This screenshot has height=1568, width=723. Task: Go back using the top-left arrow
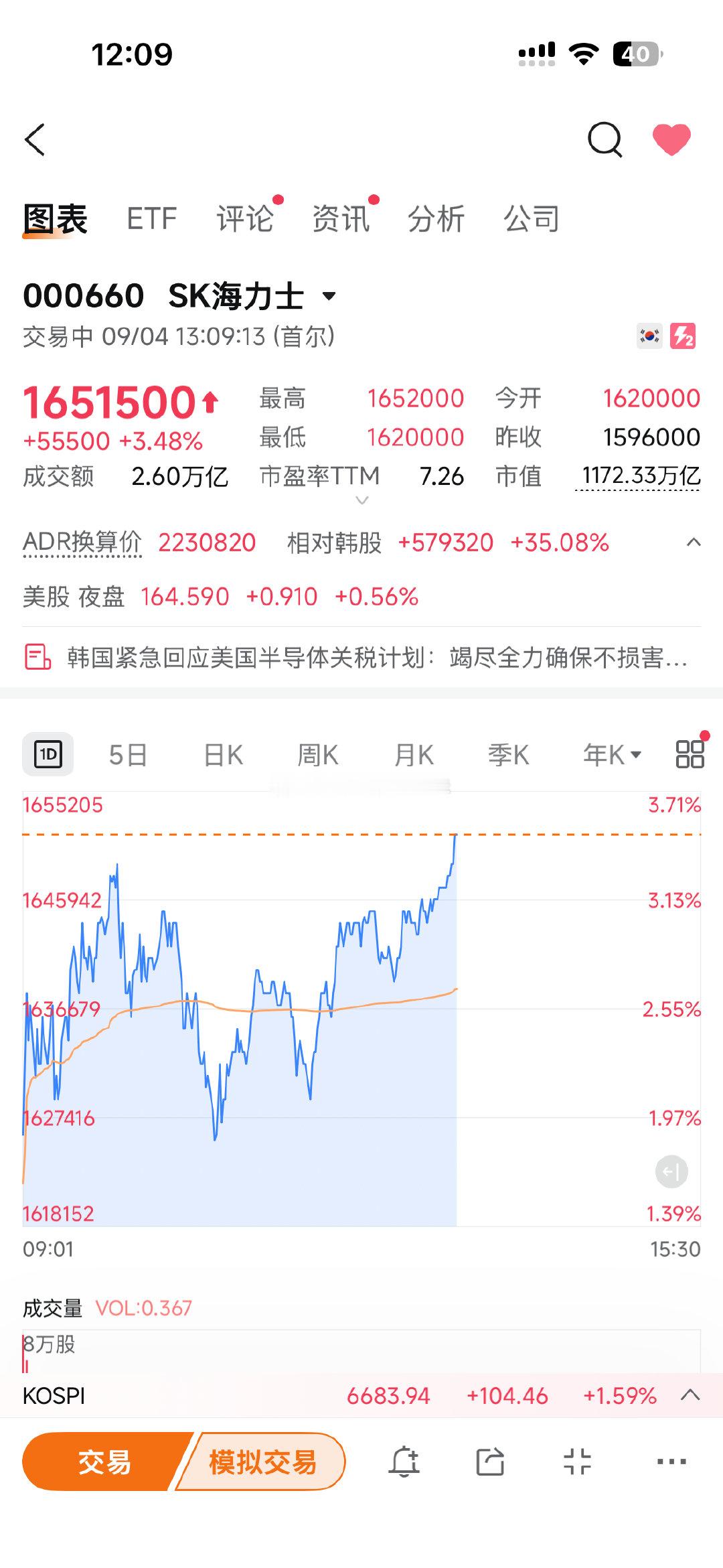click(35, 139)
